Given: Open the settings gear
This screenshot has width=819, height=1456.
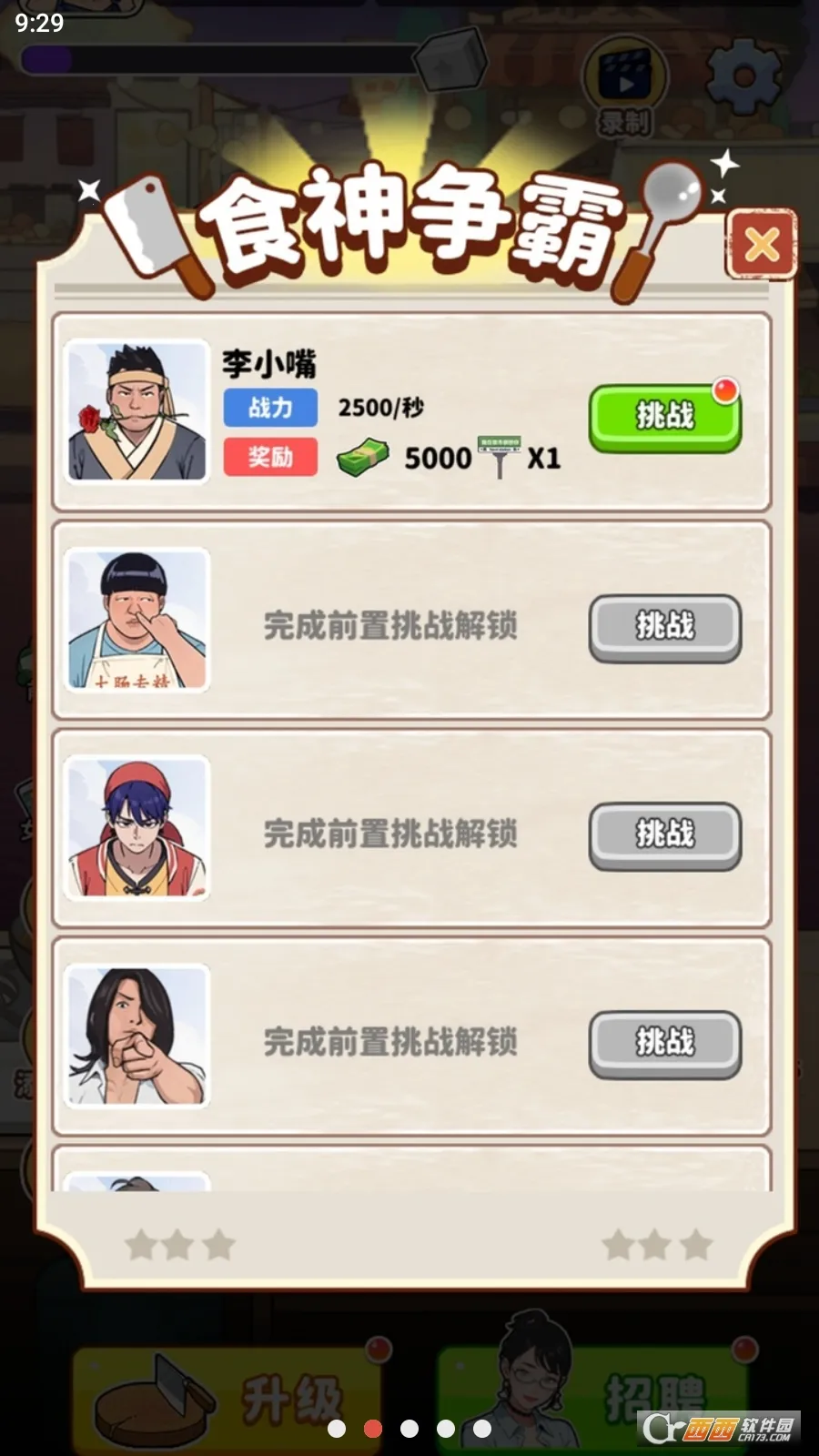Looking at the screenshot, I should [x=743, y=76].
